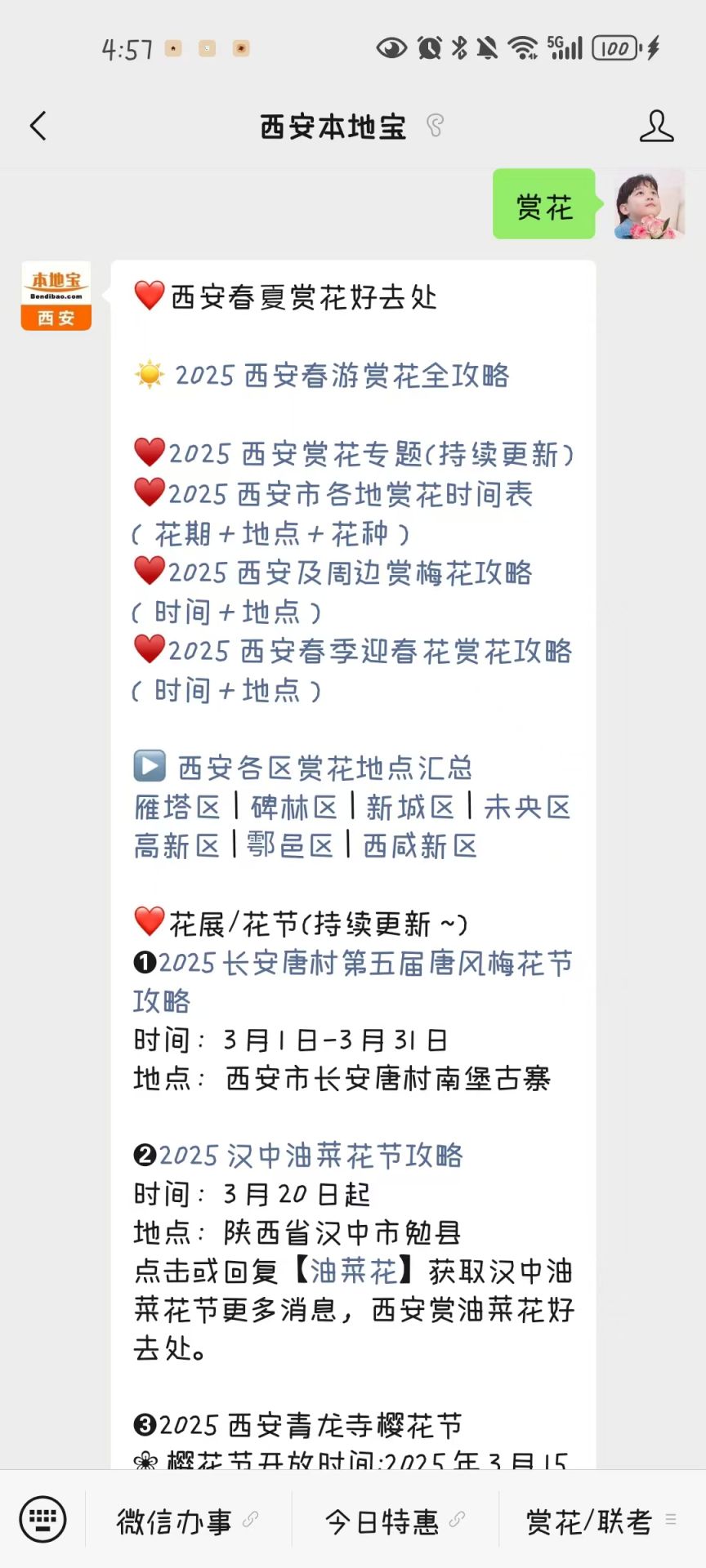Open the 雁塔区 flower spots link
Viewport: 706px width, 1568px height.
pos(177,808)
